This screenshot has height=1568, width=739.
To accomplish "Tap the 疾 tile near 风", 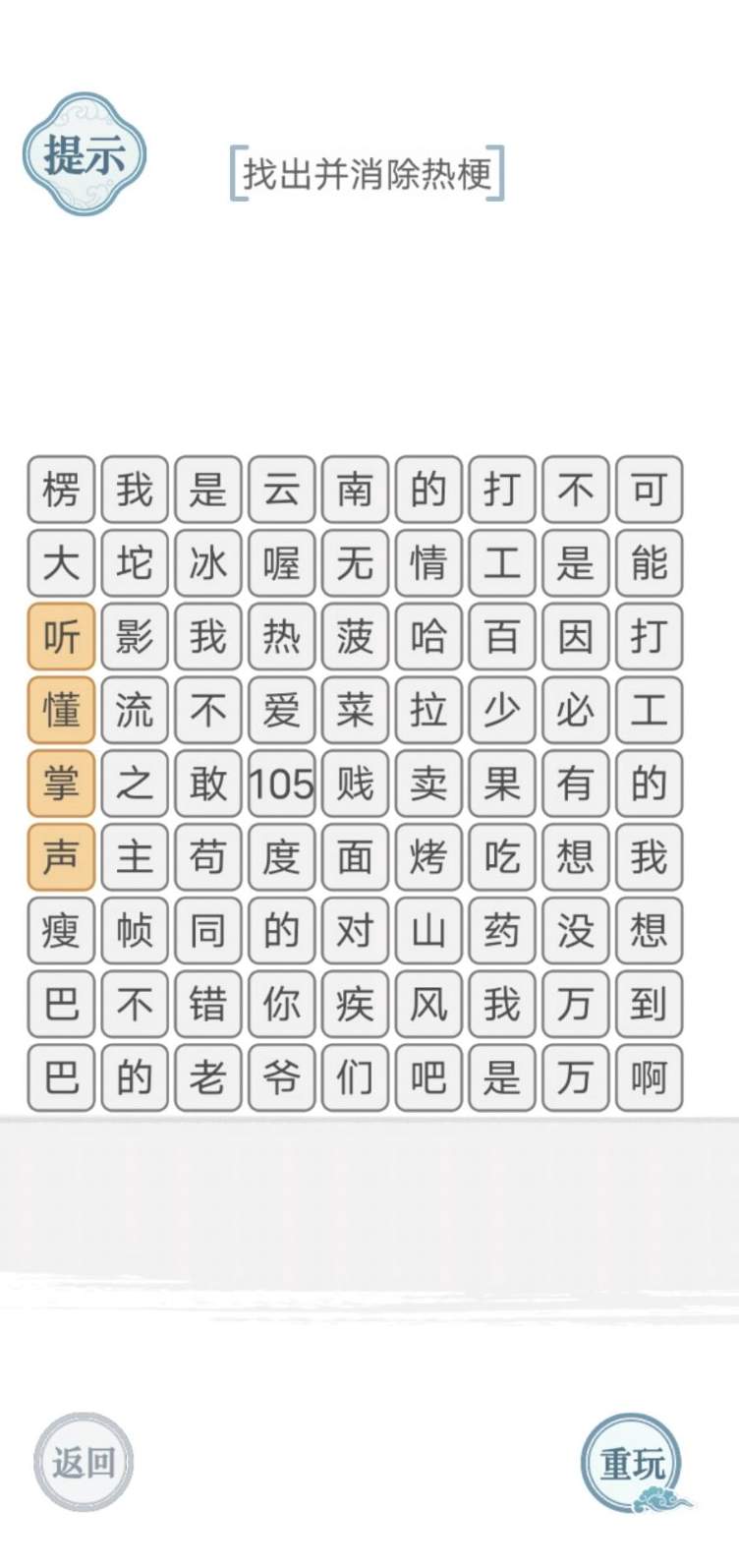I will tap(355, 1005).
